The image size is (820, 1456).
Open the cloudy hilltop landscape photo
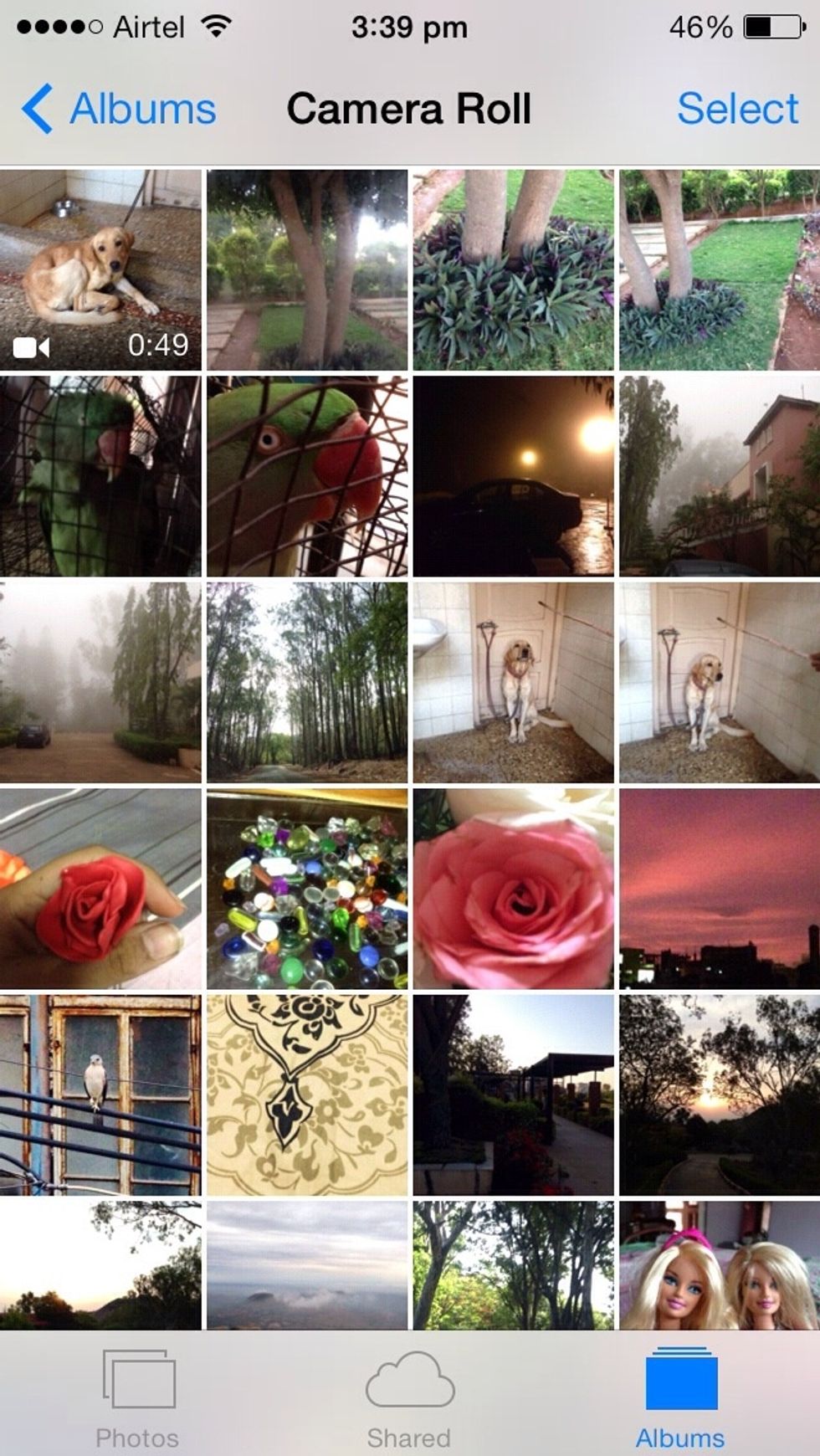(x=307, y=1265)
